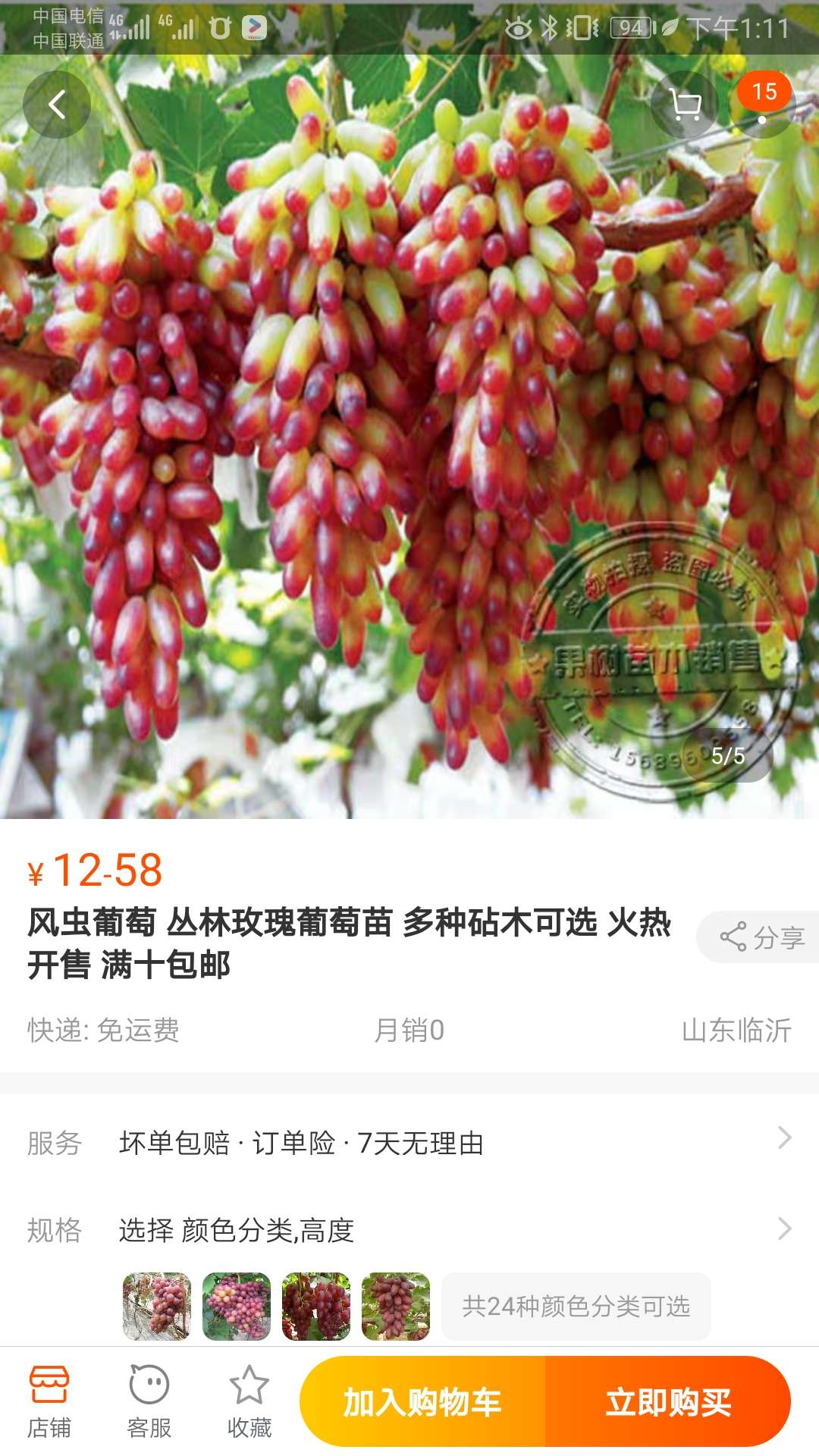
Task: Add item to 收藏 favorites
Action: click(x=249, y=1401)
